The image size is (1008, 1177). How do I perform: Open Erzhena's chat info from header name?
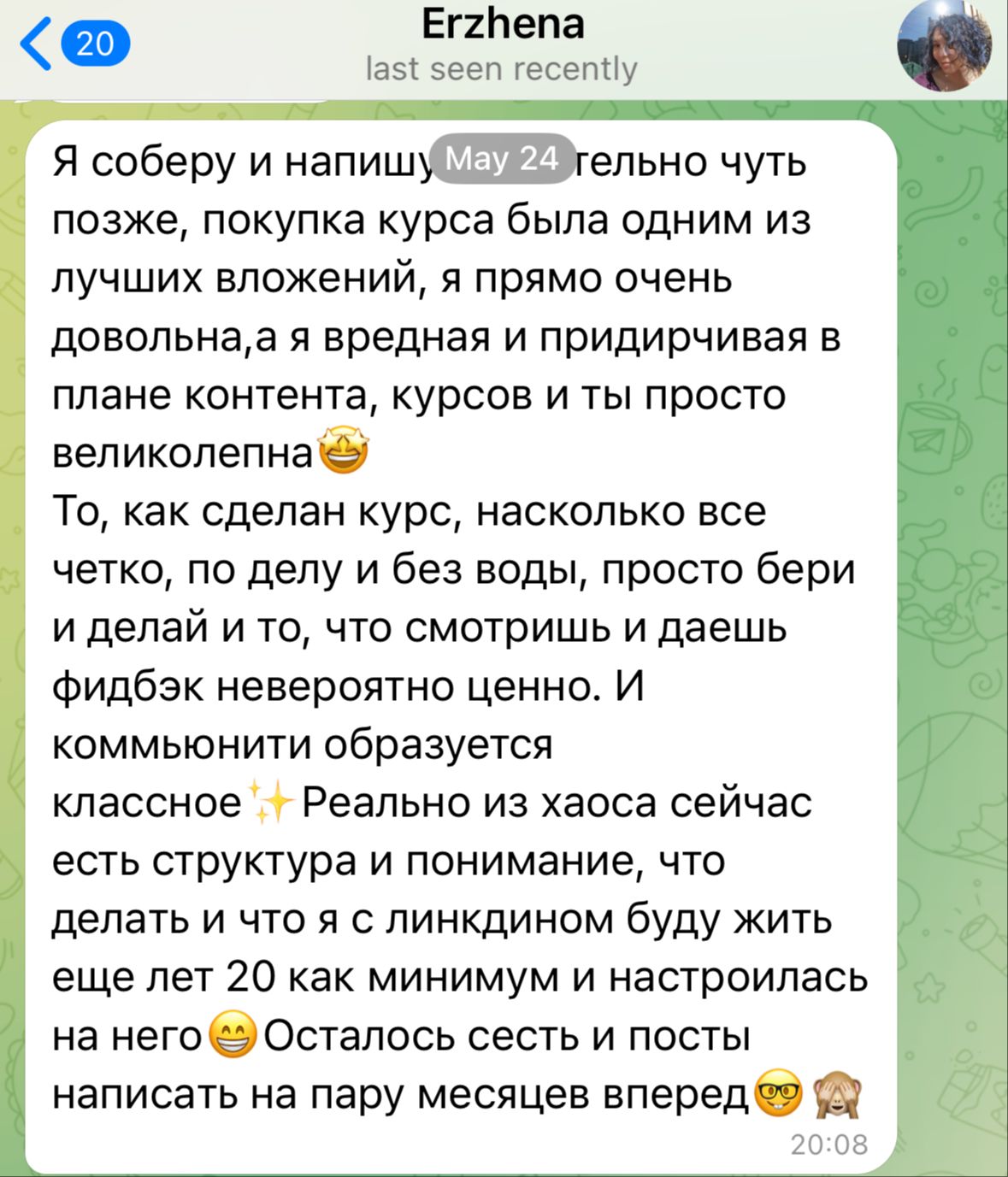click(503, 26)
